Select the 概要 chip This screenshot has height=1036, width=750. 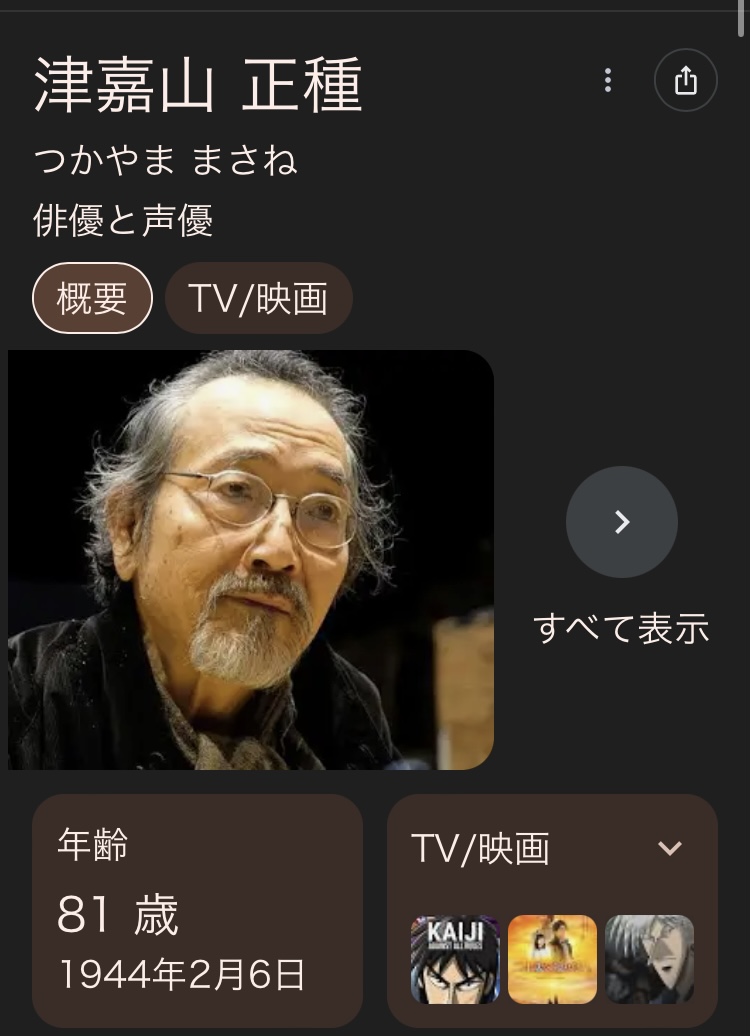[92, 298]
